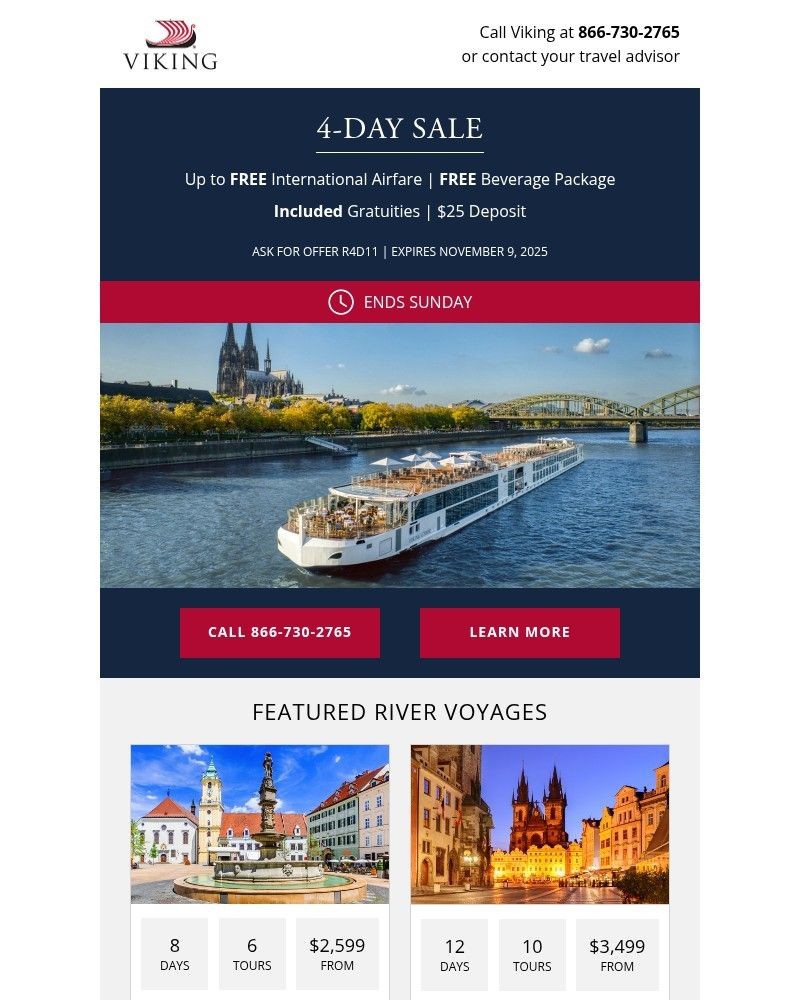Select the clock icon in the red banner
800x1000 pixels.
click(339, 301)
